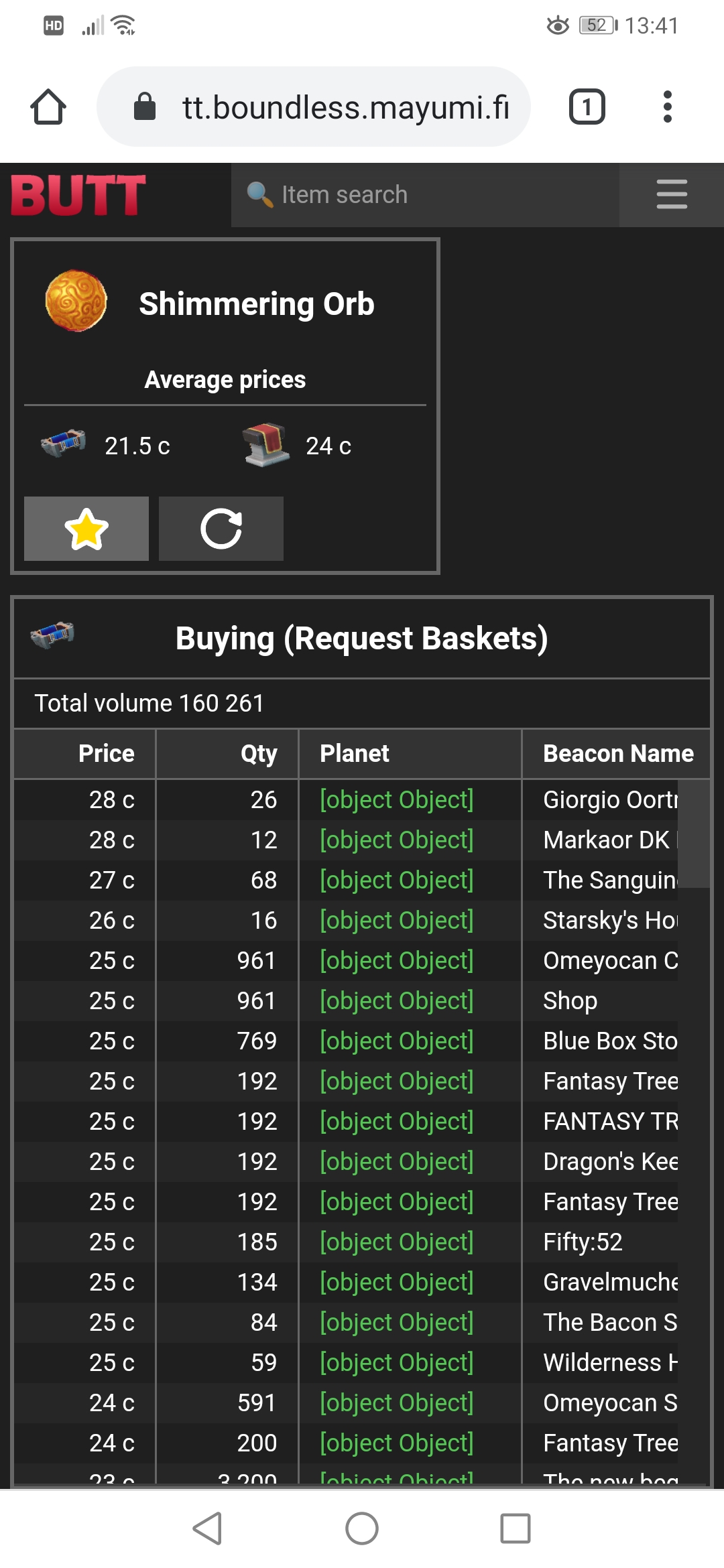
Task: Open the recent apps view
Action: [x=516, y=1528]
